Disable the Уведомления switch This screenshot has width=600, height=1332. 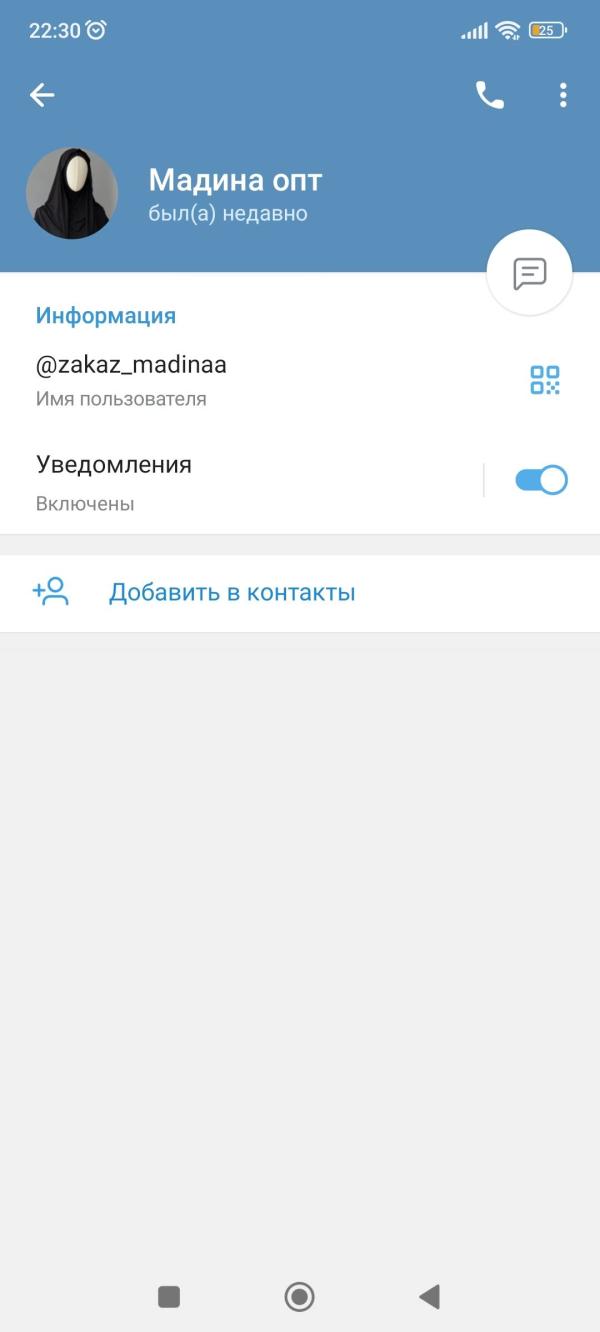coord(541,481)
